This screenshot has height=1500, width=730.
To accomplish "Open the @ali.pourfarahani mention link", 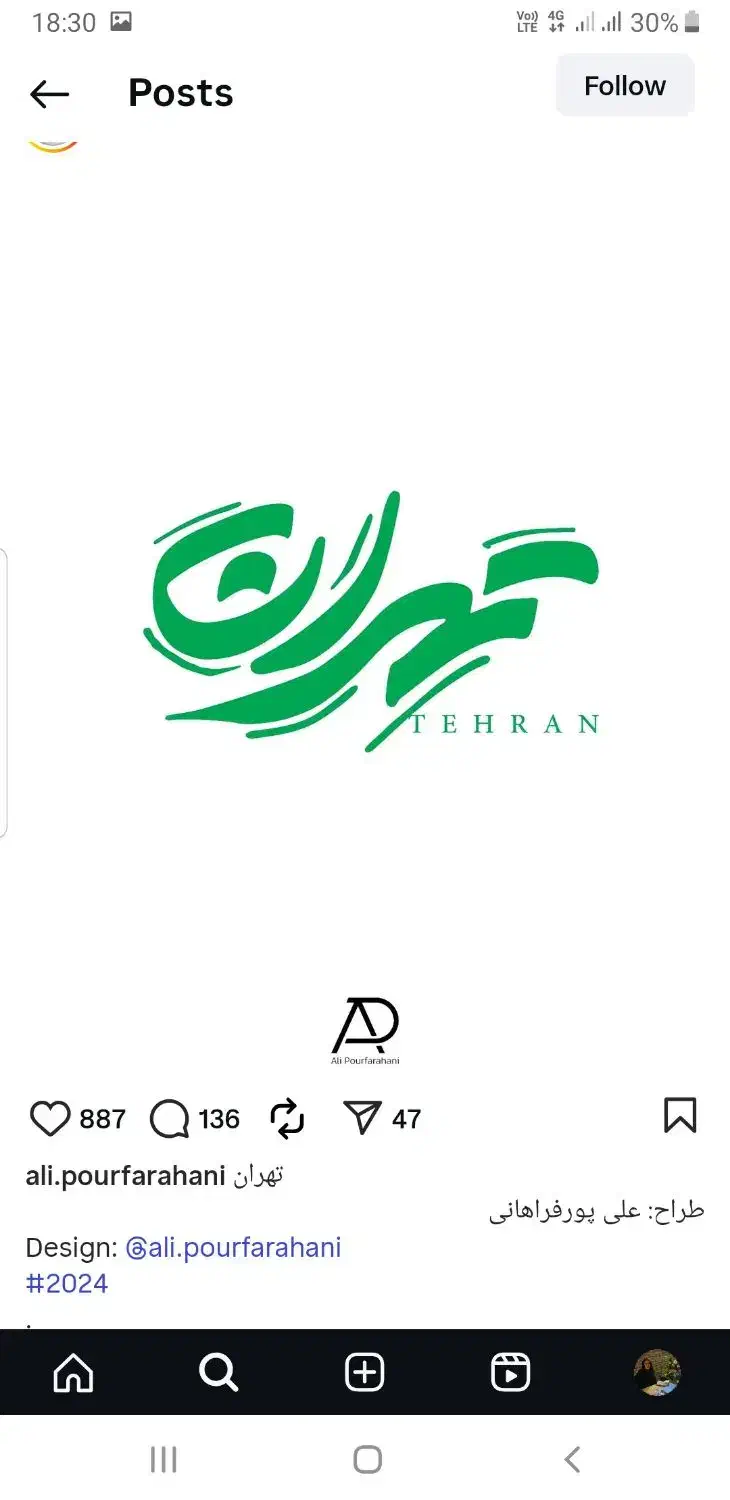I will [x=233, y=1248].
